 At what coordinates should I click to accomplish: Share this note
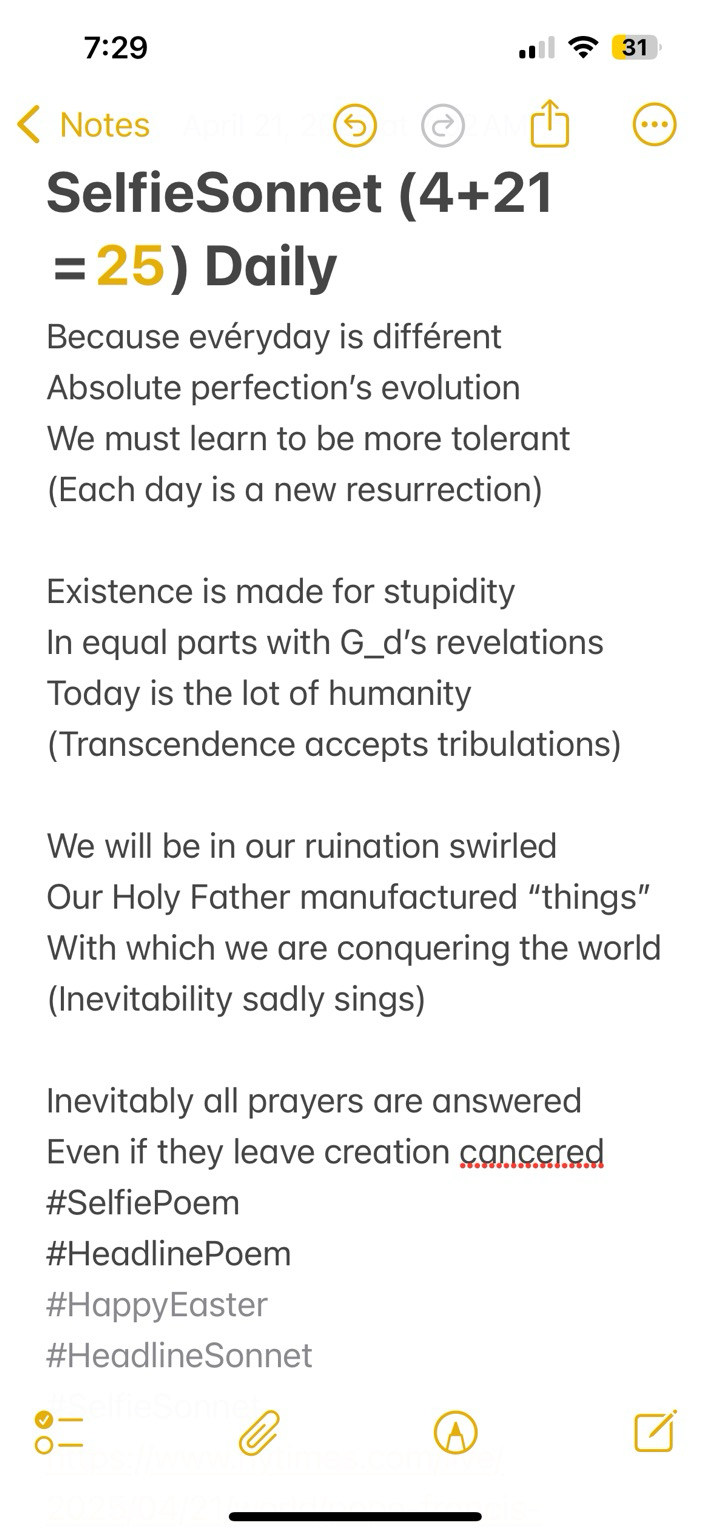(549, 125)
